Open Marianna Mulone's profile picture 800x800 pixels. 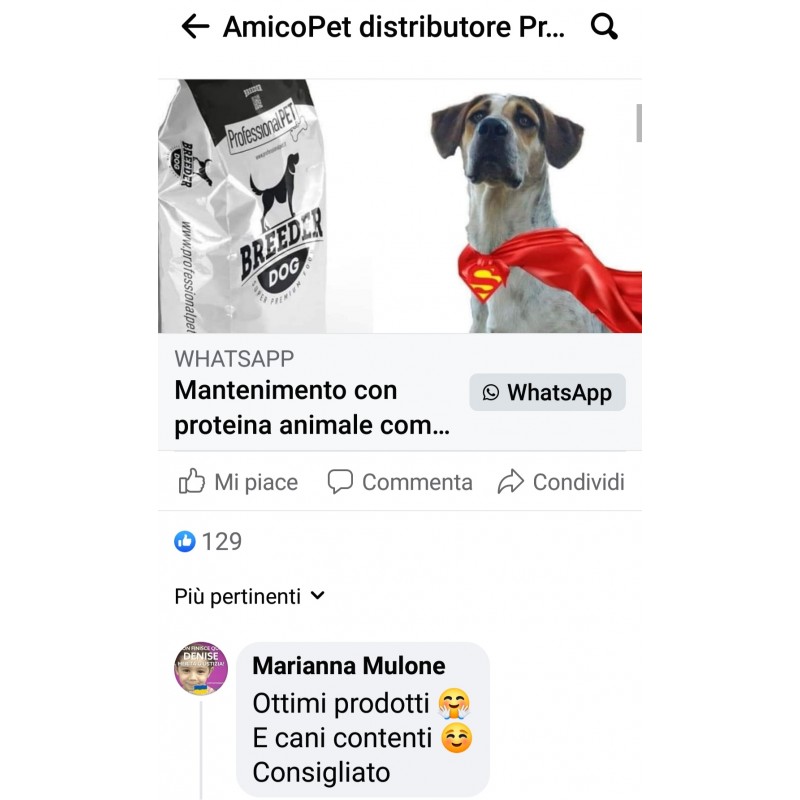tap(201, 669)
